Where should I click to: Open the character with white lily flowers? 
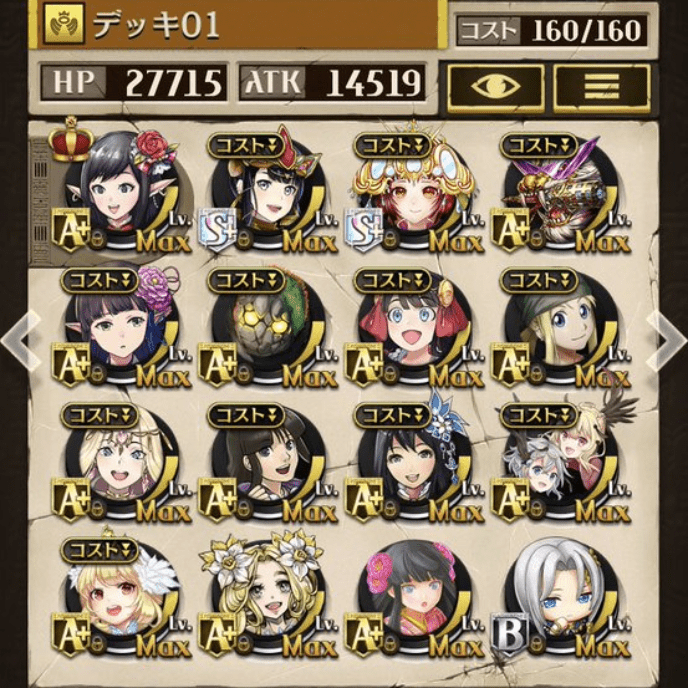(x=267, y=600)
